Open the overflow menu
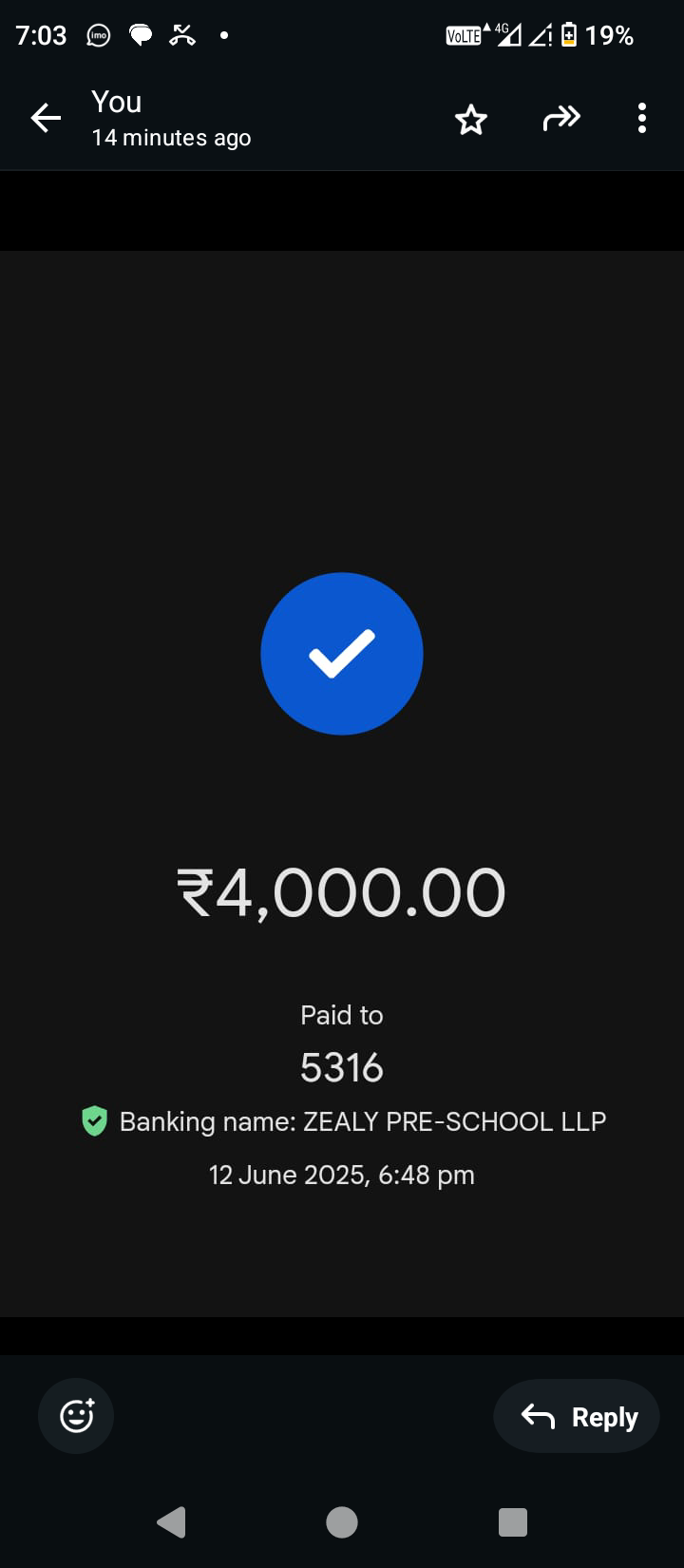The width and height of the screenshot is (684, 1568). point(642,118)
